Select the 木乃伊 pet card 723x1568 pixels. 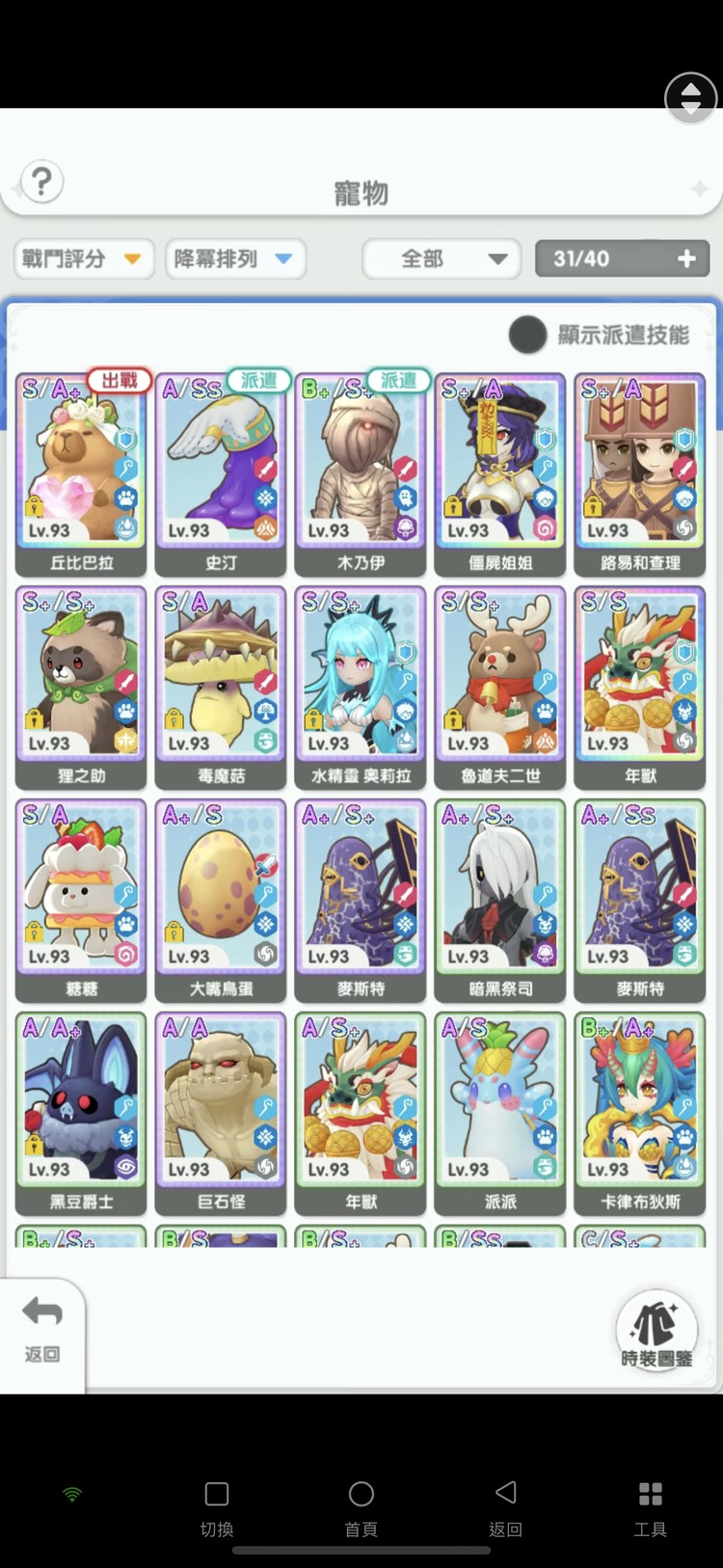pyautogui.click(x=361, y=473)
